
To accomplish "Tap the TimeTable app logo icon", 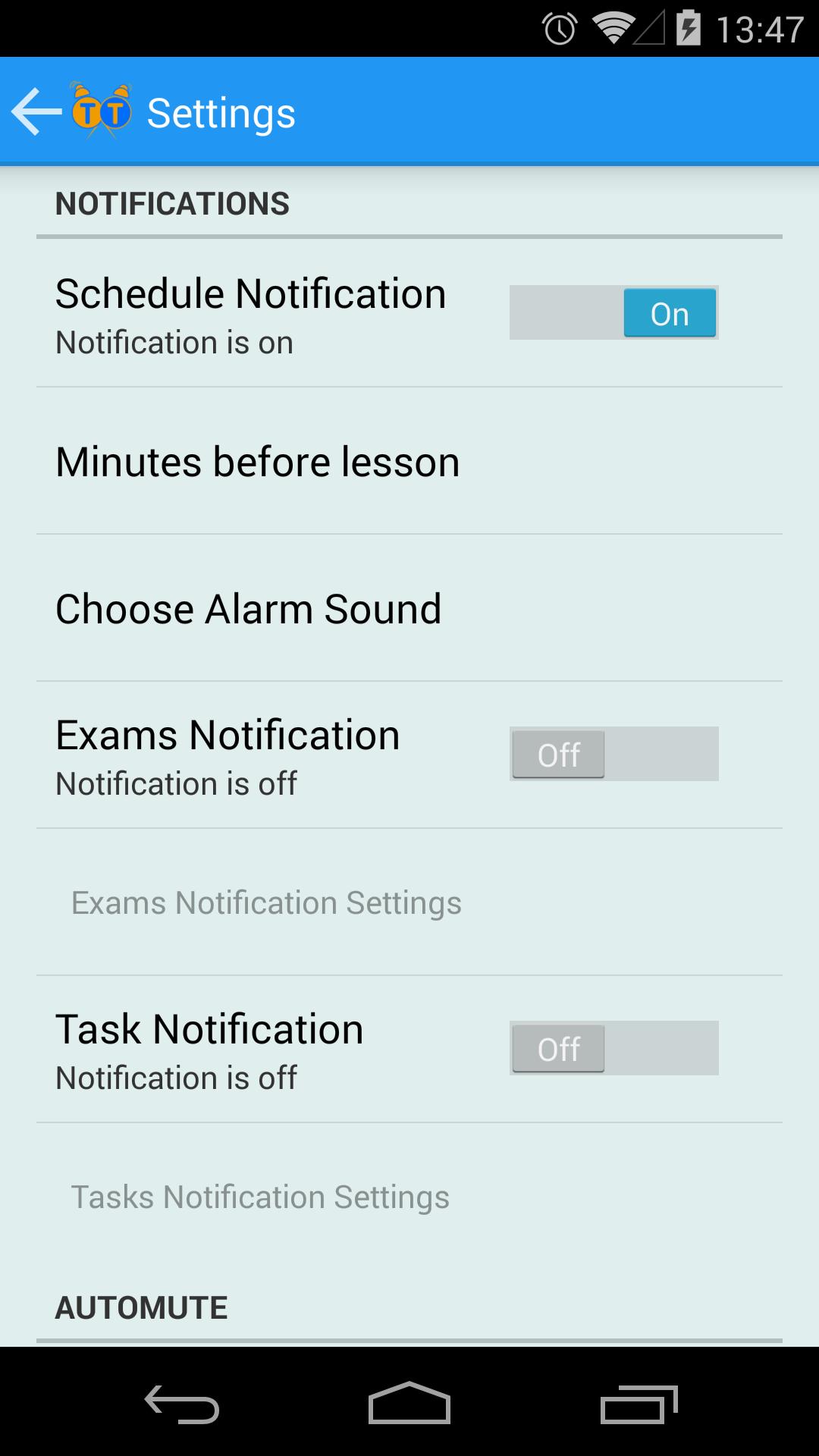I will [101, 112].
